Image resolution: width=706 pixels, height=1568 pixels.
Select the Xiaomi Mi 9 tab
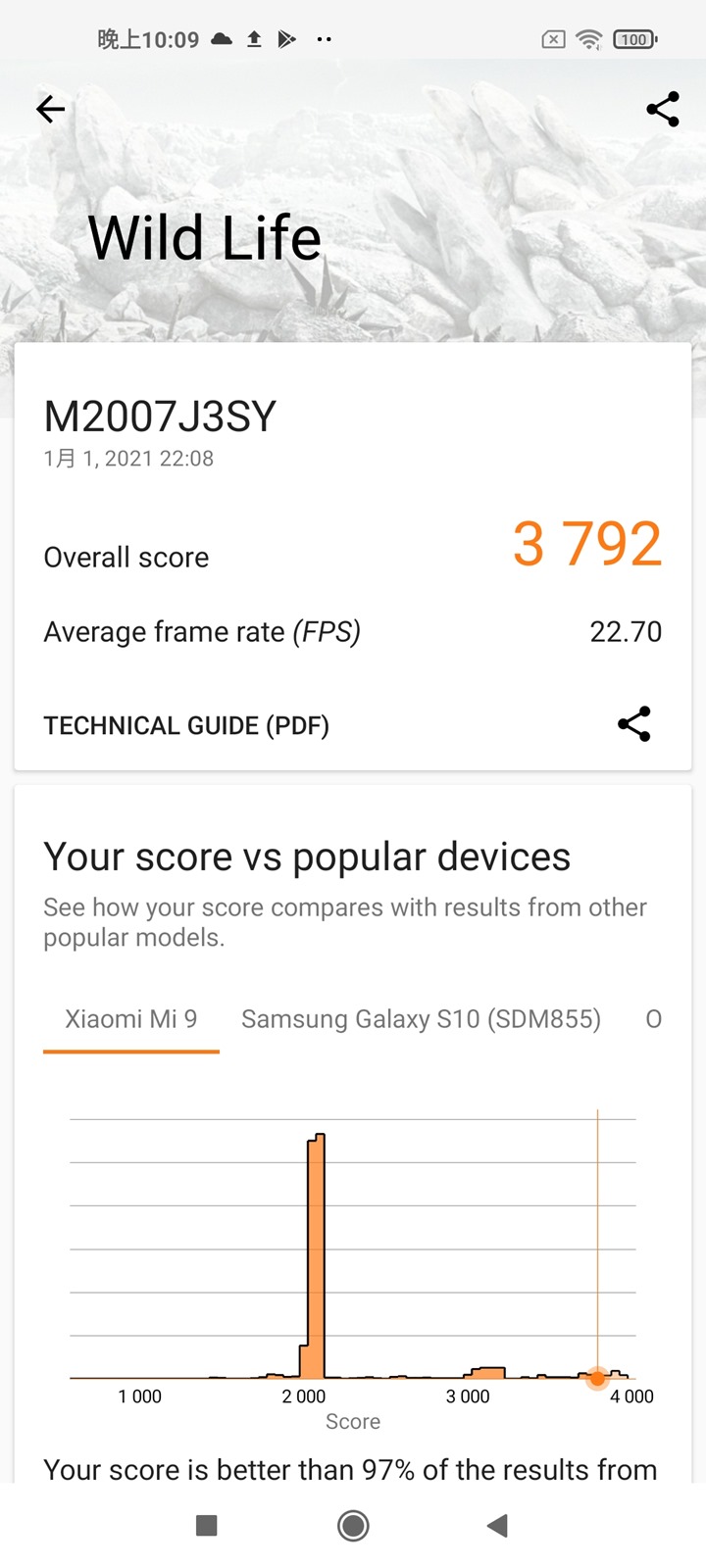click(131, 1019)
